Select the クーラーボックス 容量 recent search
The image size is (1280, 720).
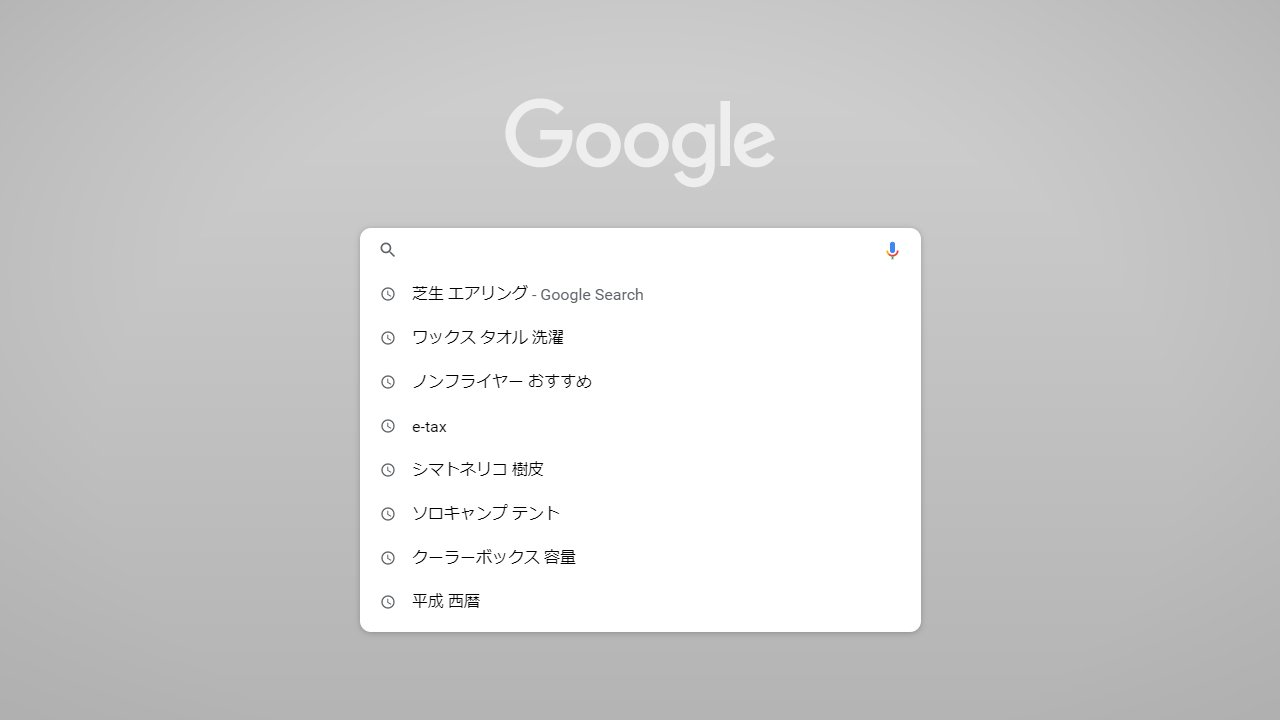point(494,558)
